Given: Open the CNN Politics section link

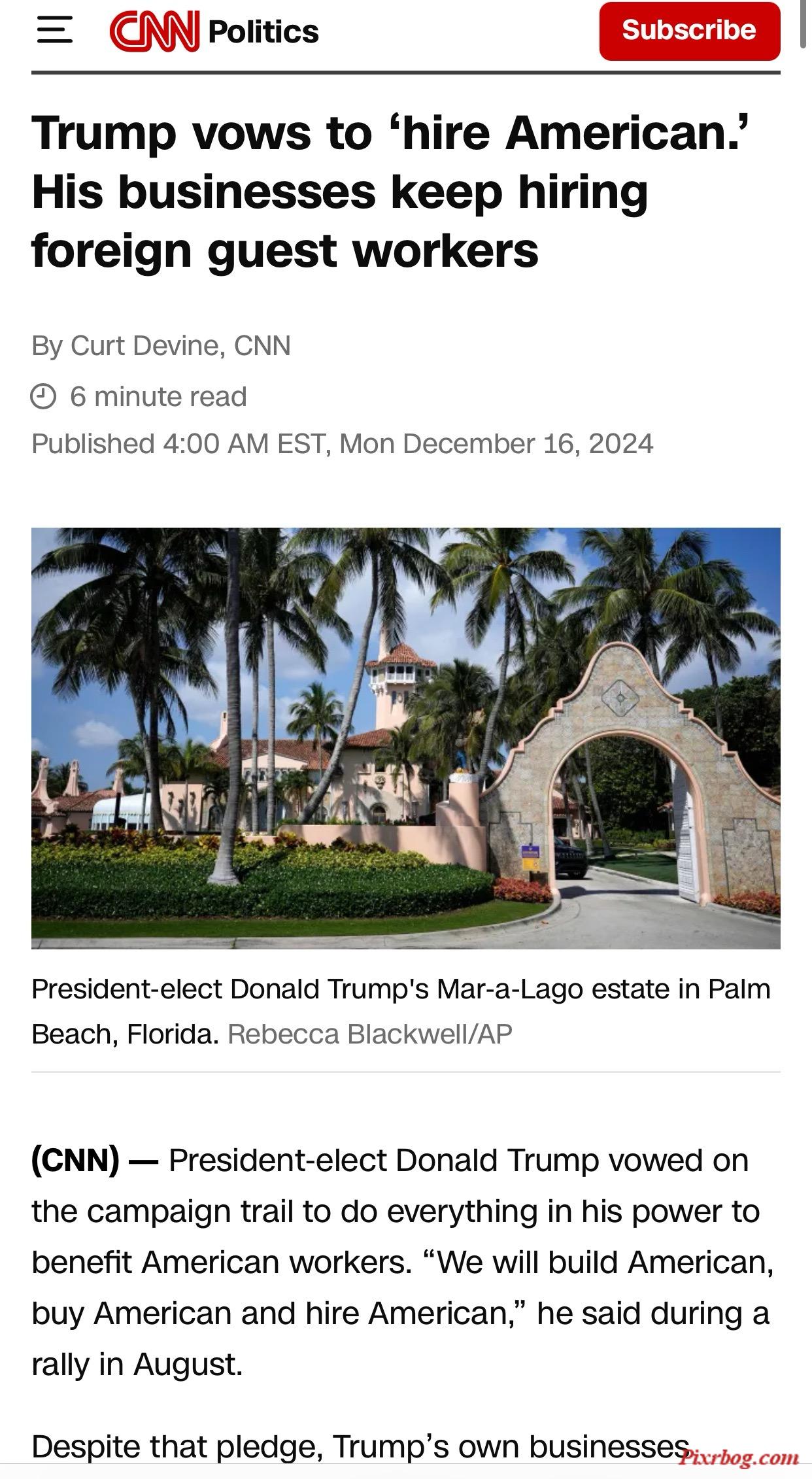Looking at the screenshot, I should click(263, 32).
